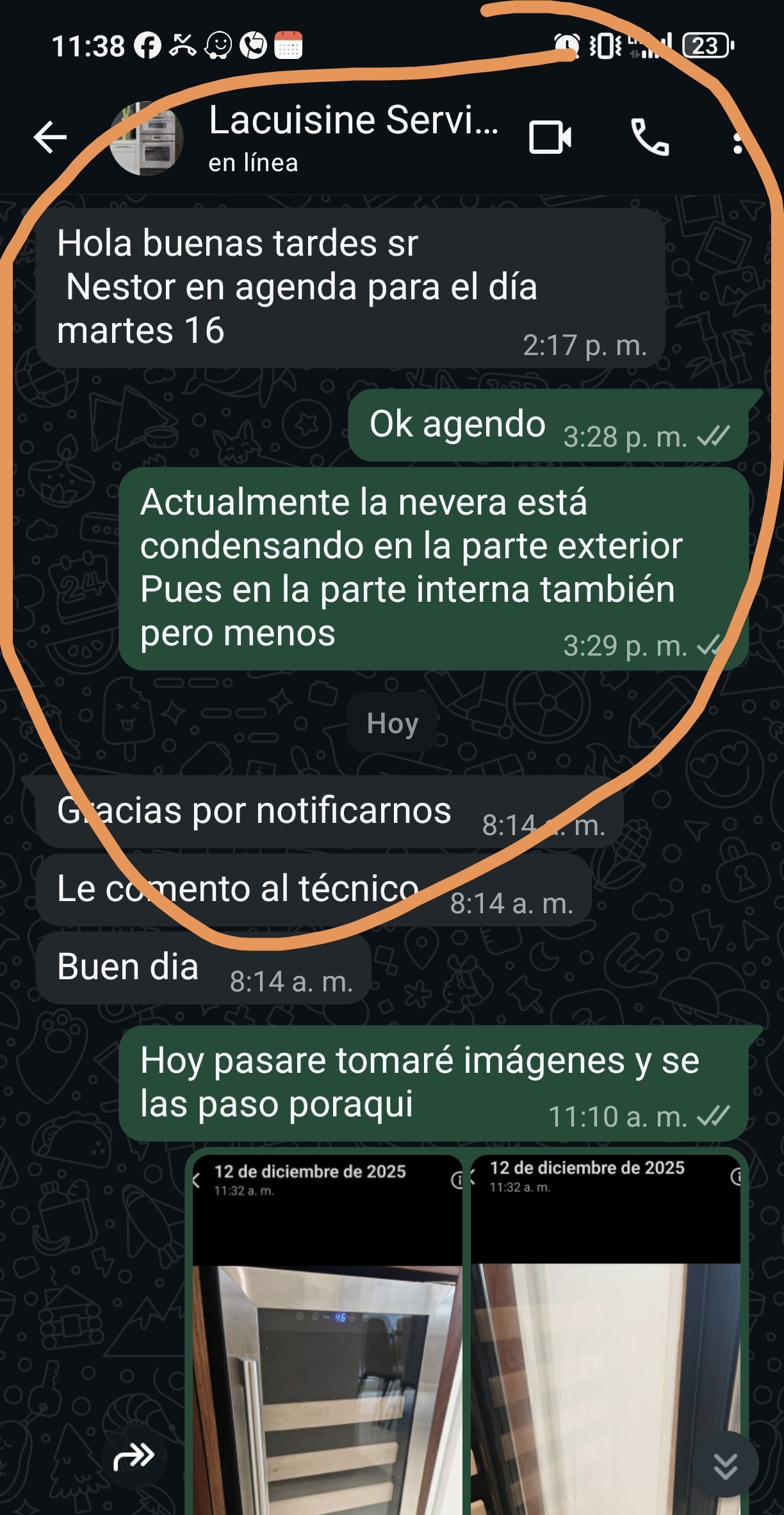Start a video call with Lacuisine

click(x=550, y=137)
